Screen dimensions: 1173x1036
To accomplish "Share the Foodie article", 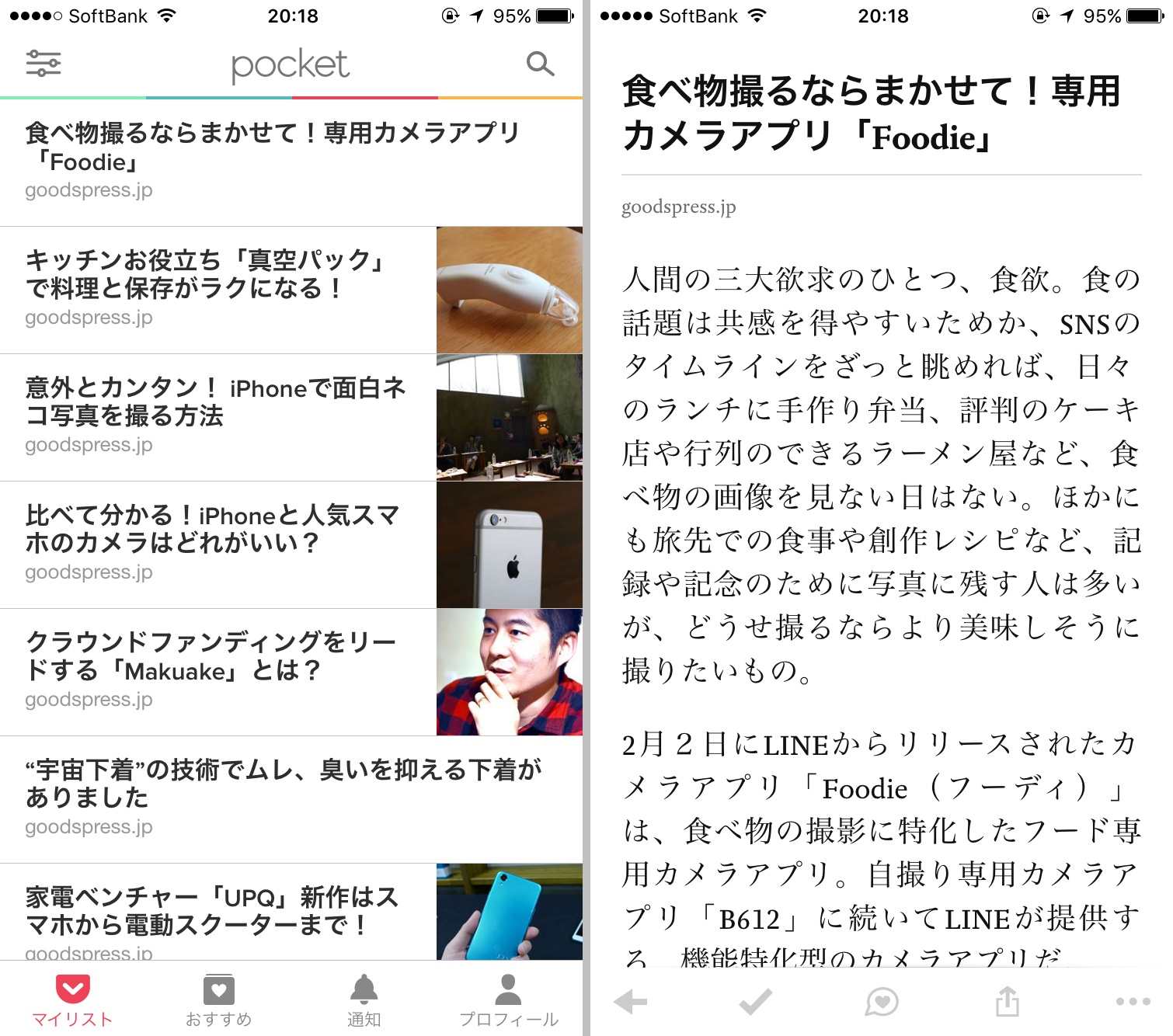I will (x=1008, y=1001).
